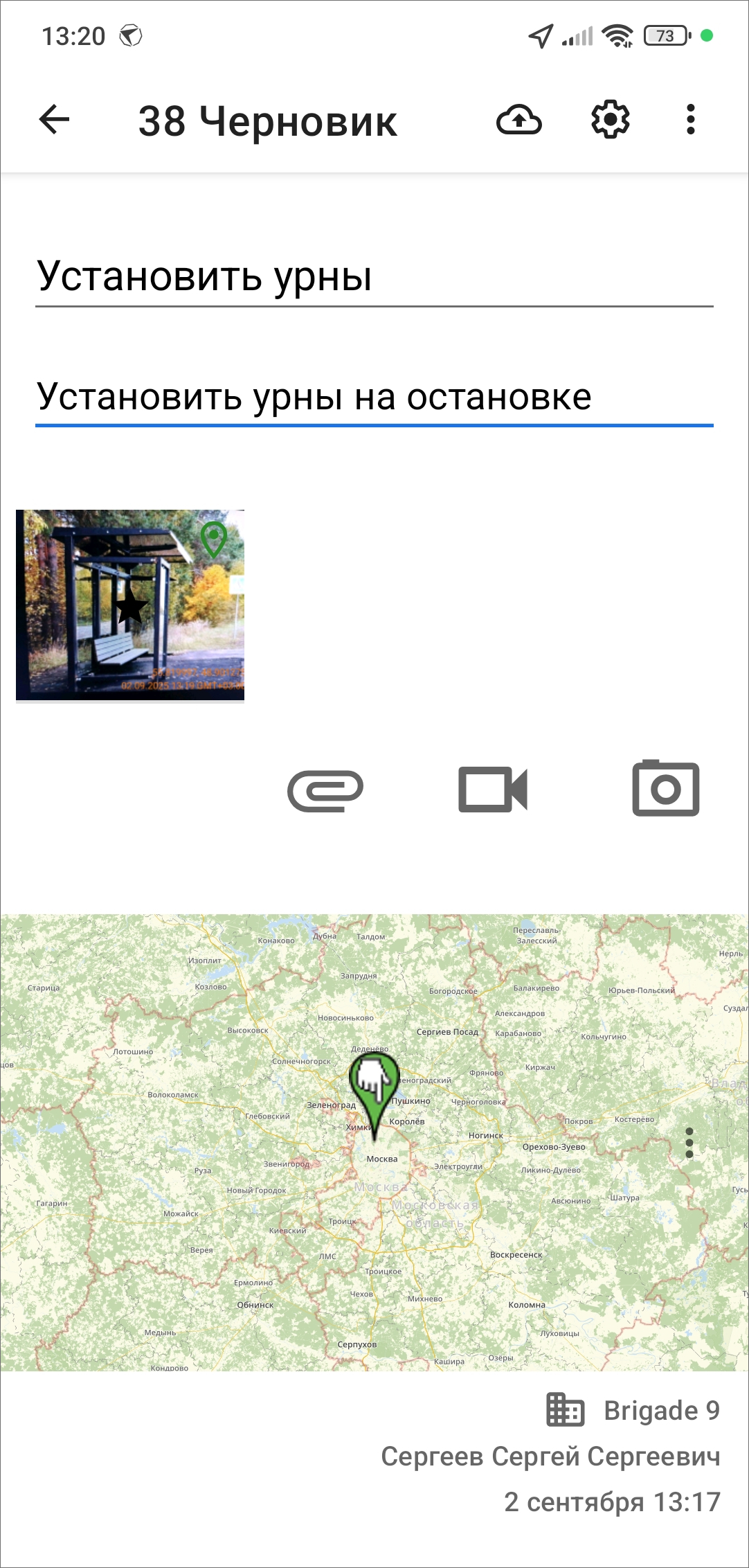Open the bus stop photo thumbnail
The height and width of the screenshot is (1568, 749).
point(130,605)
